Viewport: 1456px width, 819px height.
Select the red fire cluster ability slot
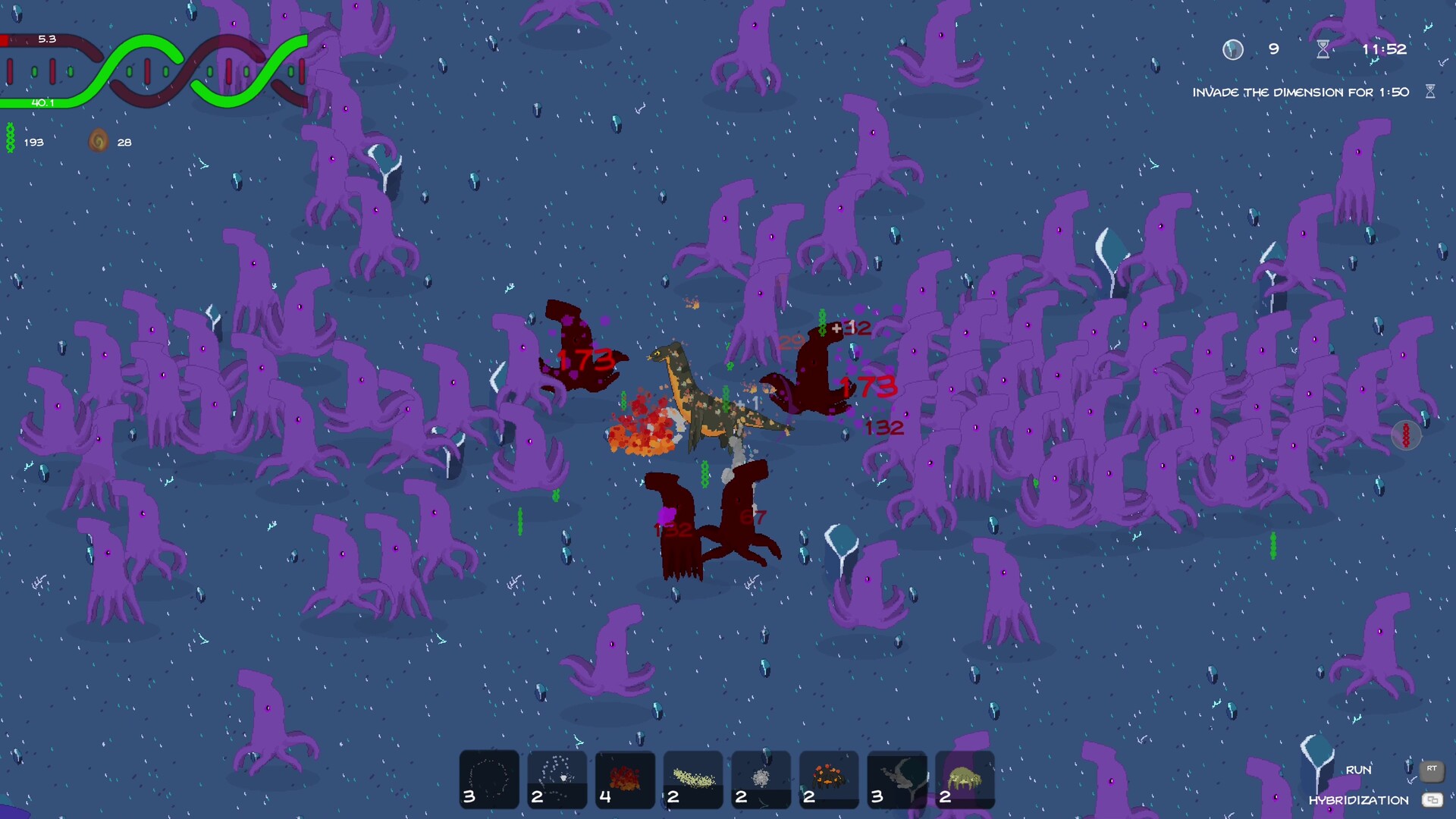(x=625, y=780)
